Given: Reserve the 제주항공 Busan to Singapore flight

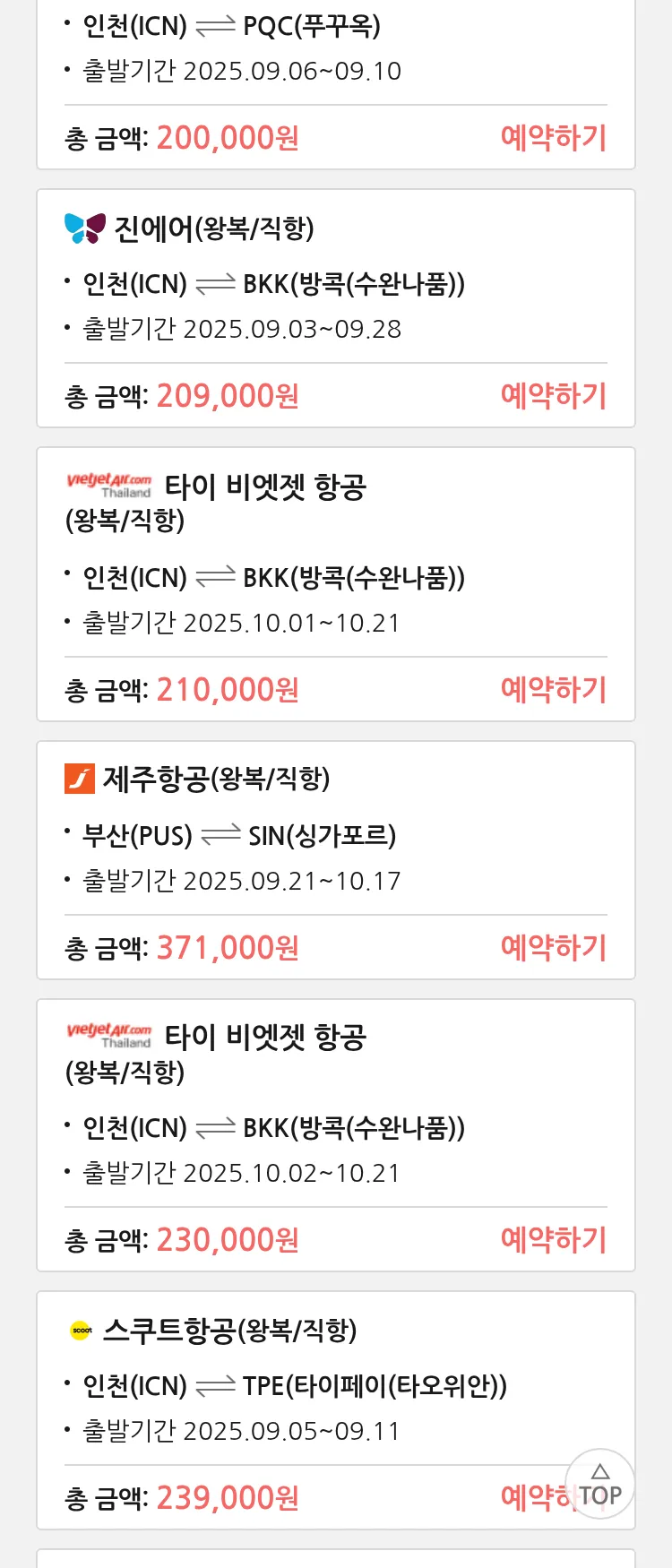Looking at the screenshot, I should [x=553, y=948].
